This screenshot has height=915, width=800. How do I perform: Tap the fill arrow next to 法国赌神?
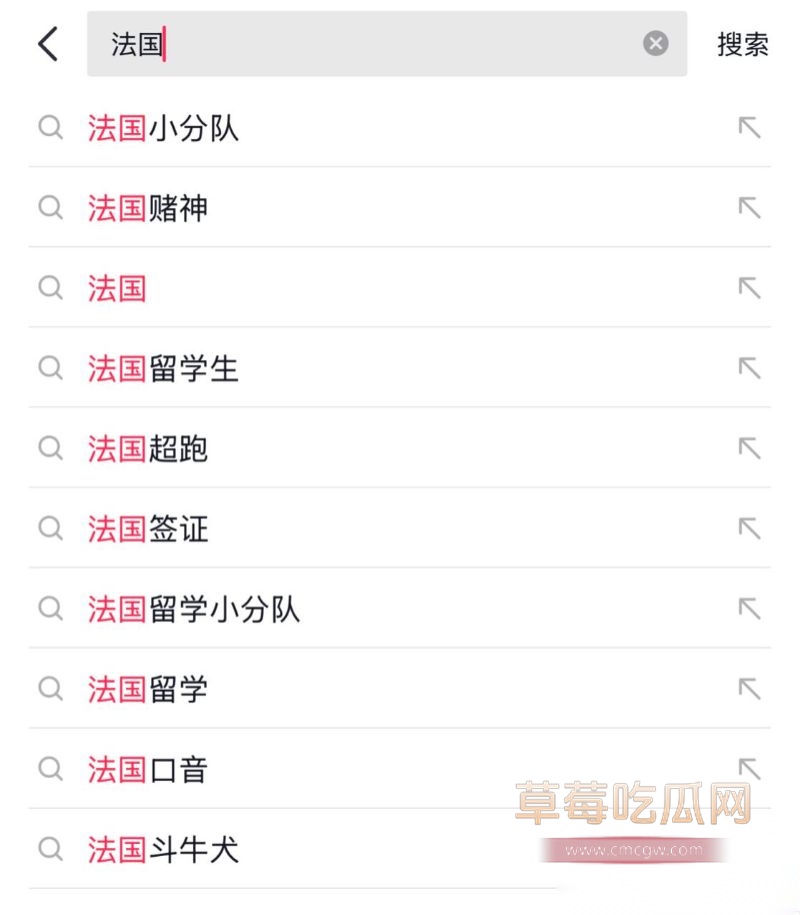(x=748, y=208)
